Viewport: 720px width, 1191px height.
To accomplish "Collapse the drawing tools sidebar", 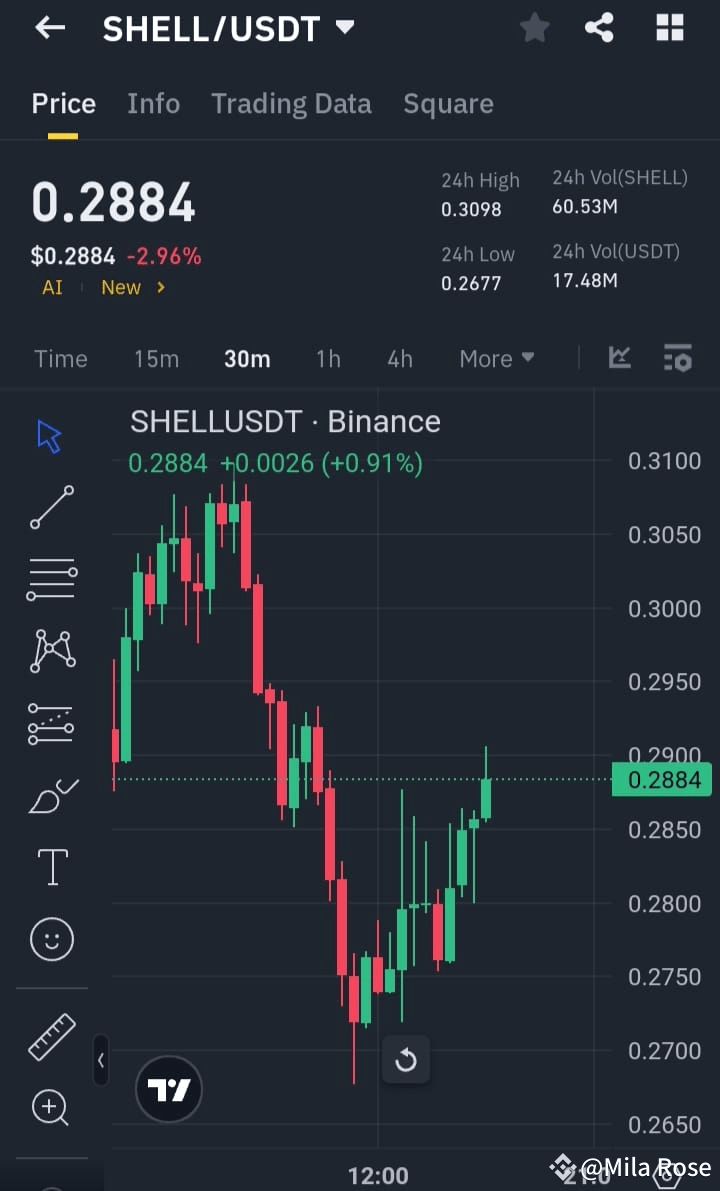I will tap(100, 1062).
